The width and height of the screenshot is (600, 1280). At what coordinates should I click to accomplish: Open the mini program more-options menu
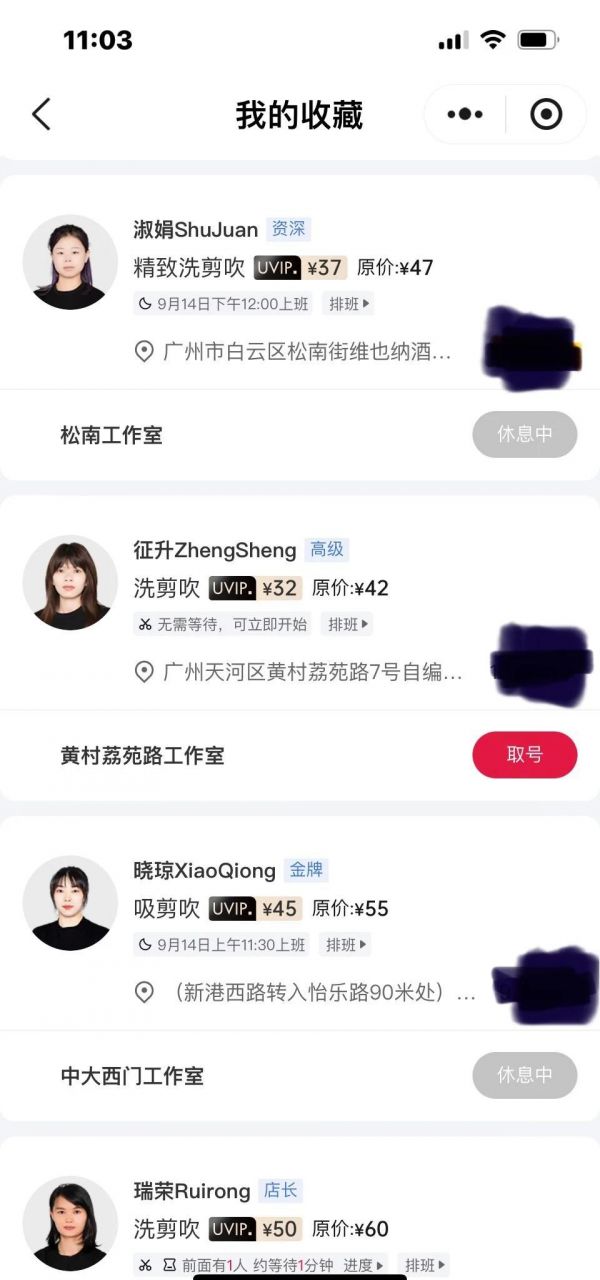[x=465, y=114]
